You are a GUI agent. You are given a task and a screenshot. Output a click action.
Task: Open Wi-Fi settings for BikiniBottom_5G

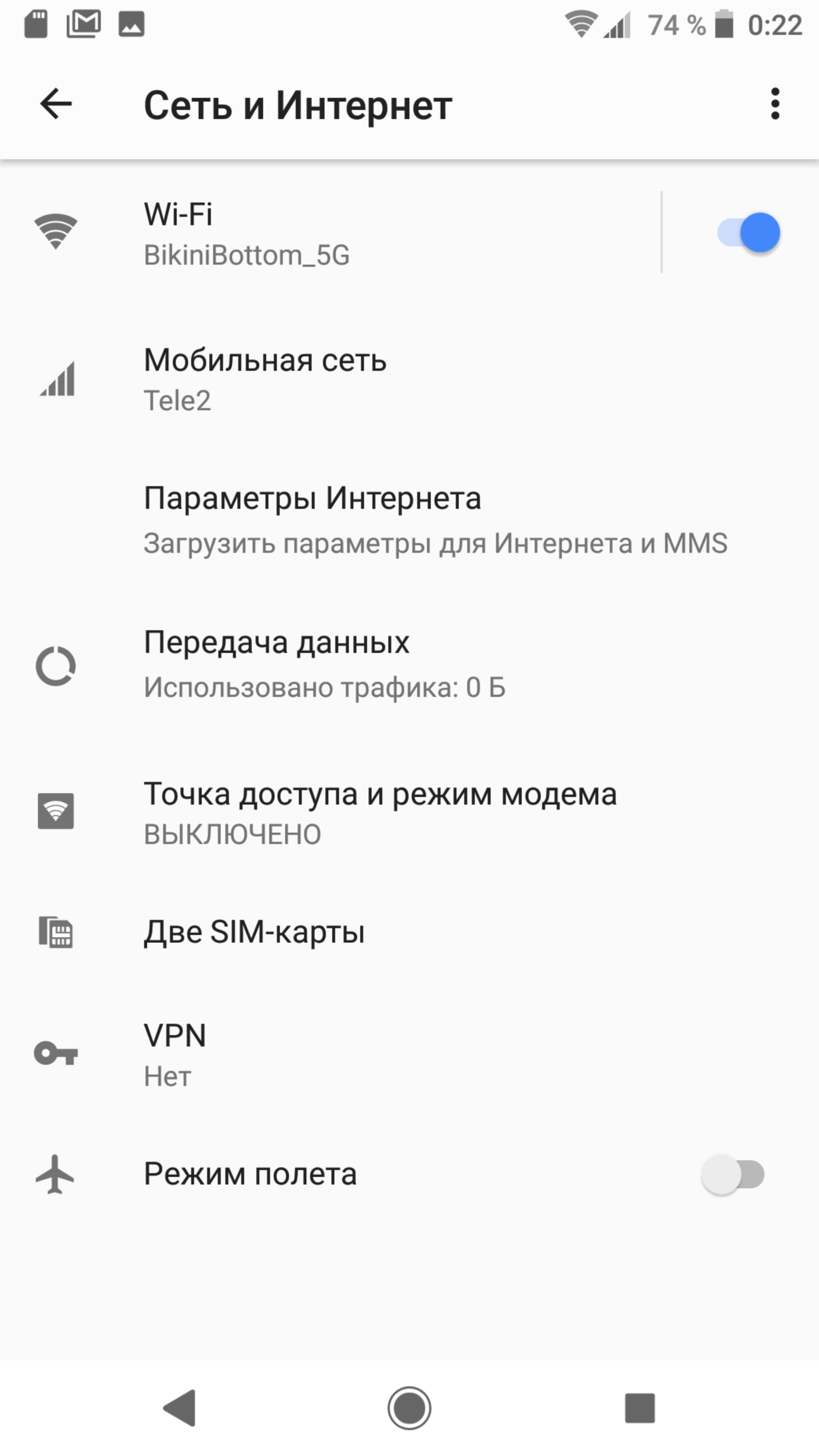pyautogui.click(x=339, y=233)
